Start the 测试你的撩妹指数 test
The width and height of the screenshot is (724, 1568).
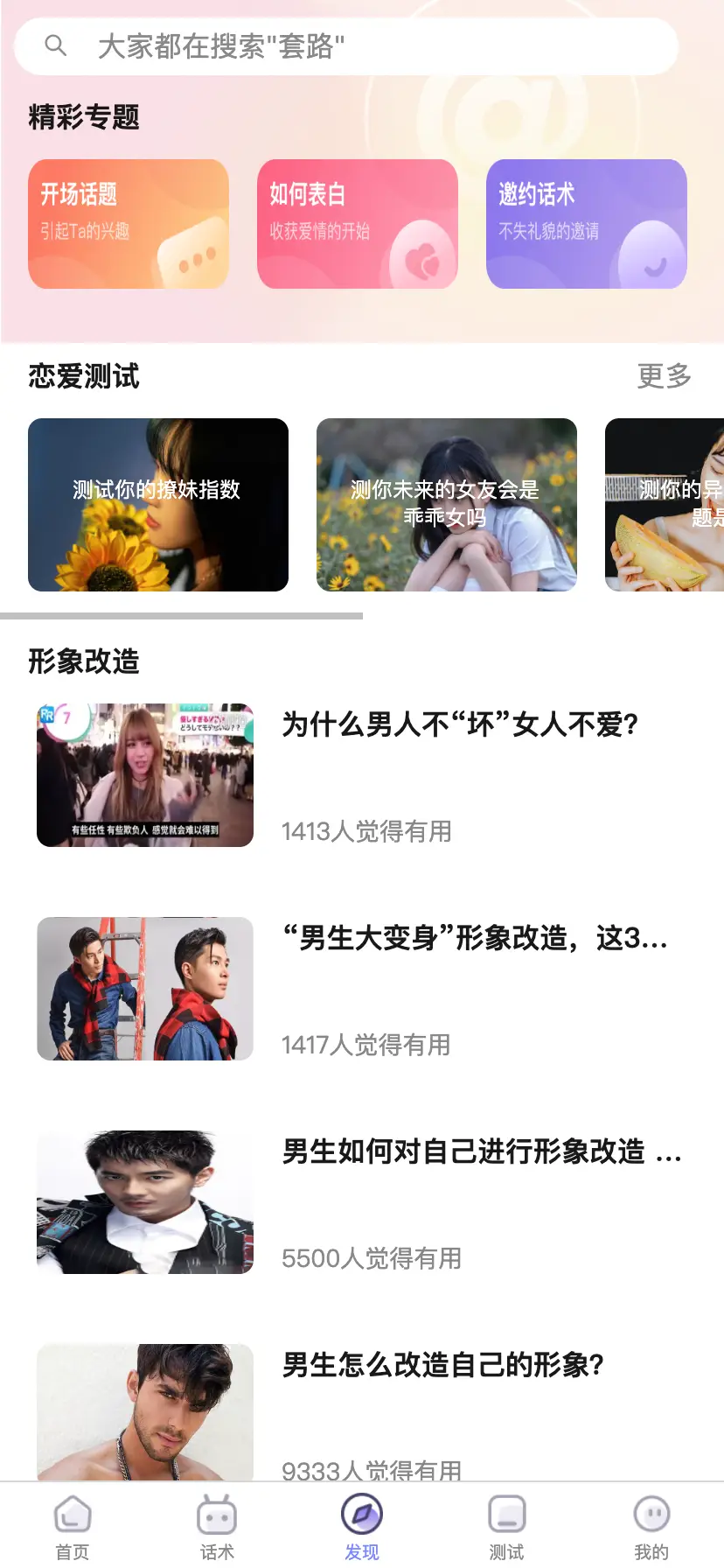coord(158,505)
